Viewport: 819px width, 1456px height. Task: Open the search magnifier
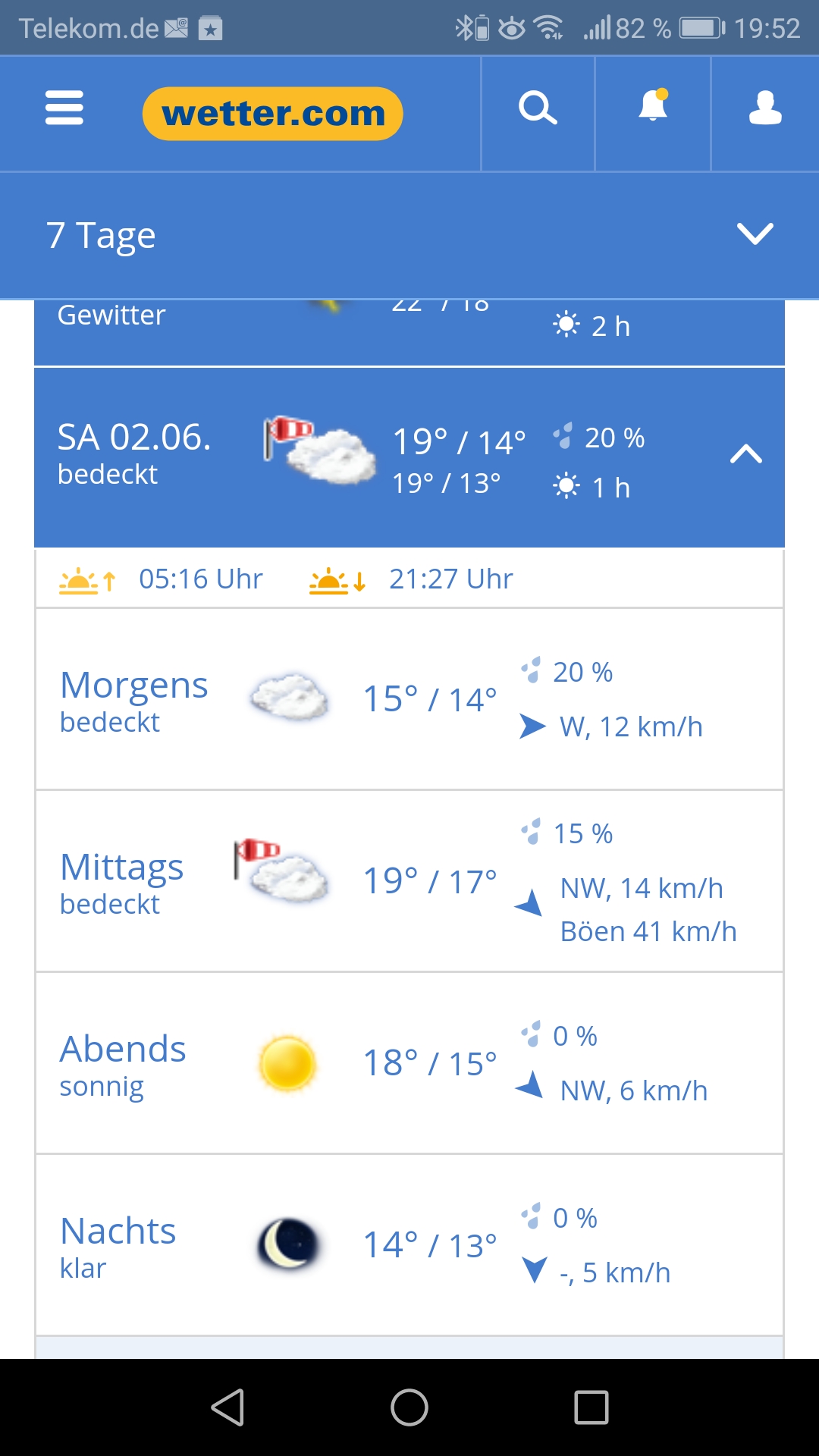[538, 108]
